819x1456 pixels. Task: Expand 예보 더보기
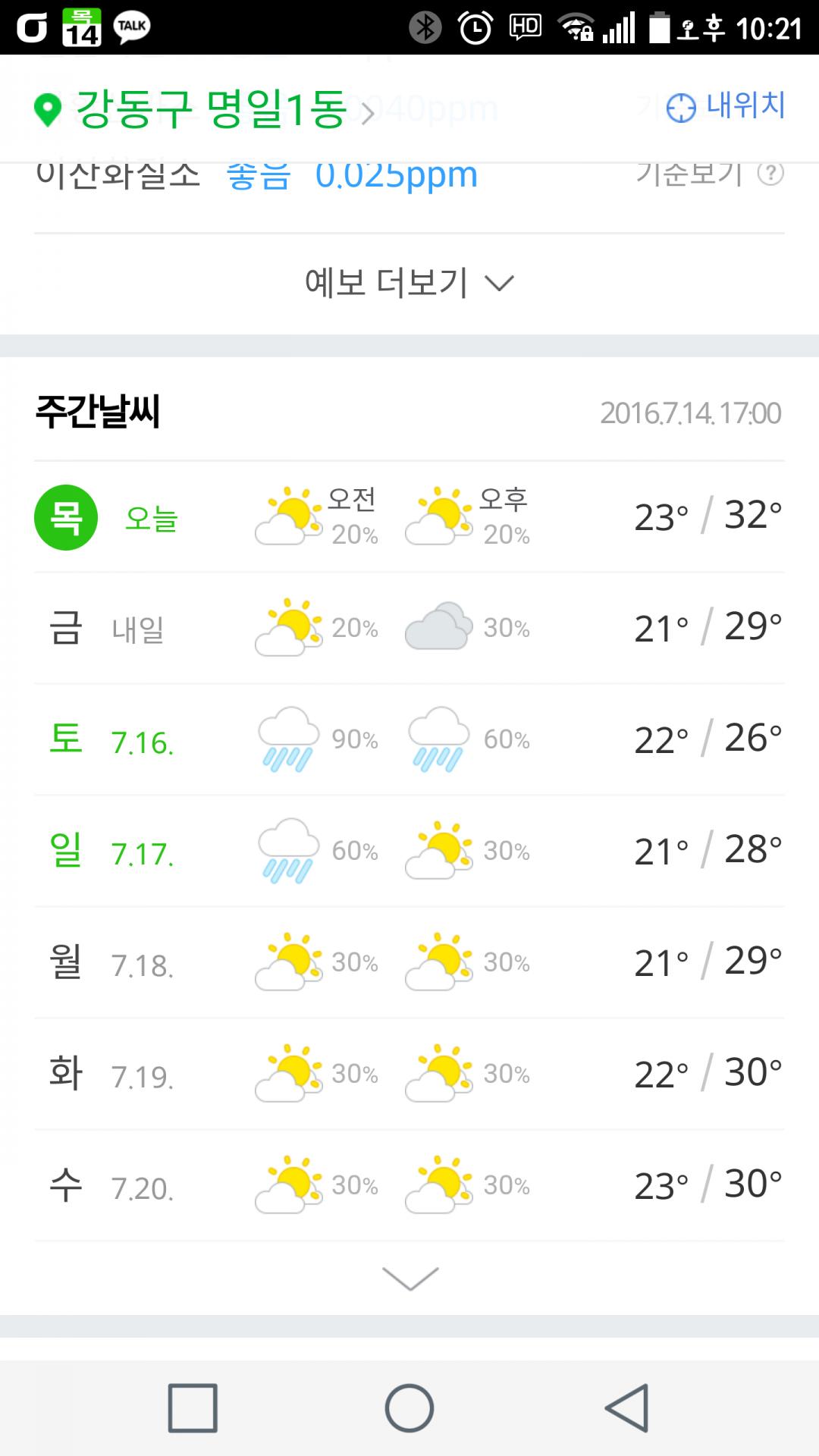pos(409,283)
